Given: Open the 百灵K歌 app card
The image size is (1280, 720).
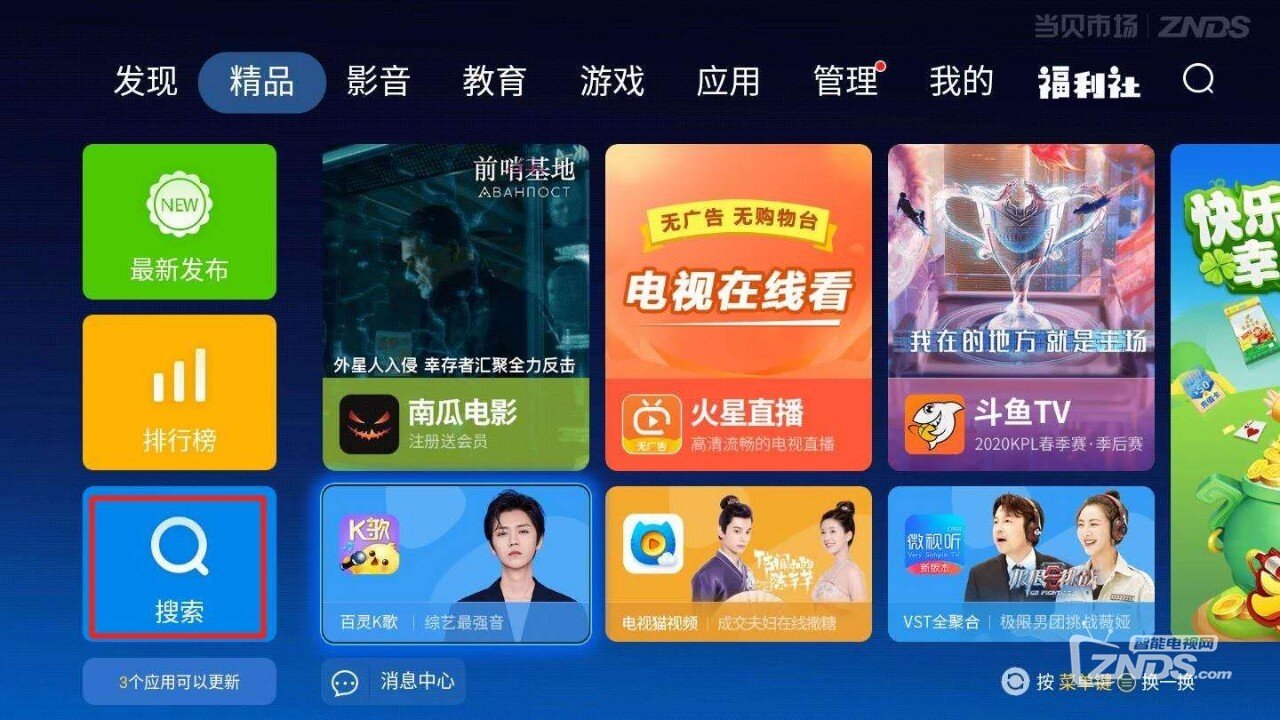Looking at the screenshot, I should pyautogui.click(x=455, y=564).
